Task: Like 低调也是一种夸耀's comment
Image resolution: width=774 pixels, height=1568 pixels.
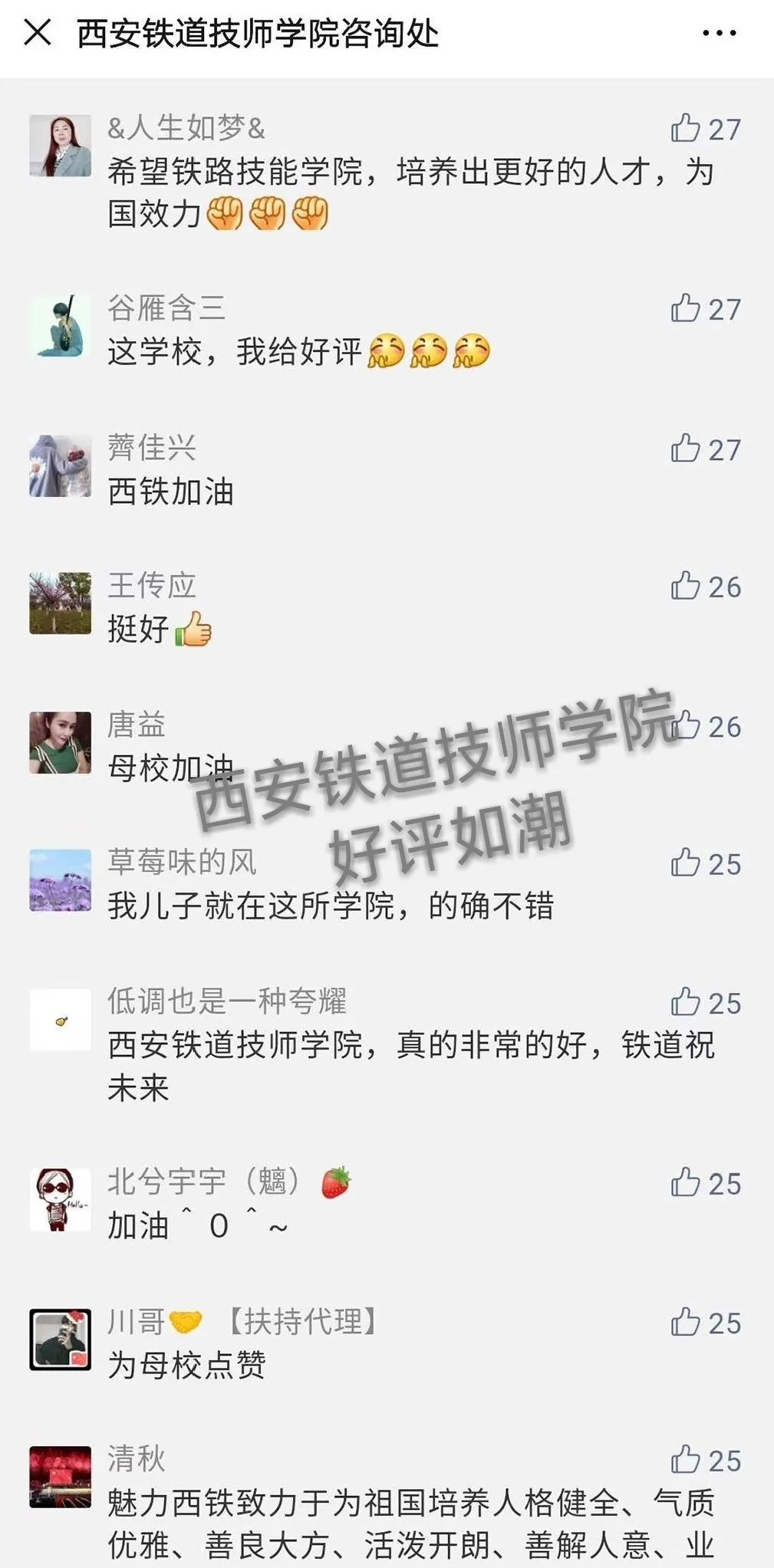Action: click(x=685, y=1002)
